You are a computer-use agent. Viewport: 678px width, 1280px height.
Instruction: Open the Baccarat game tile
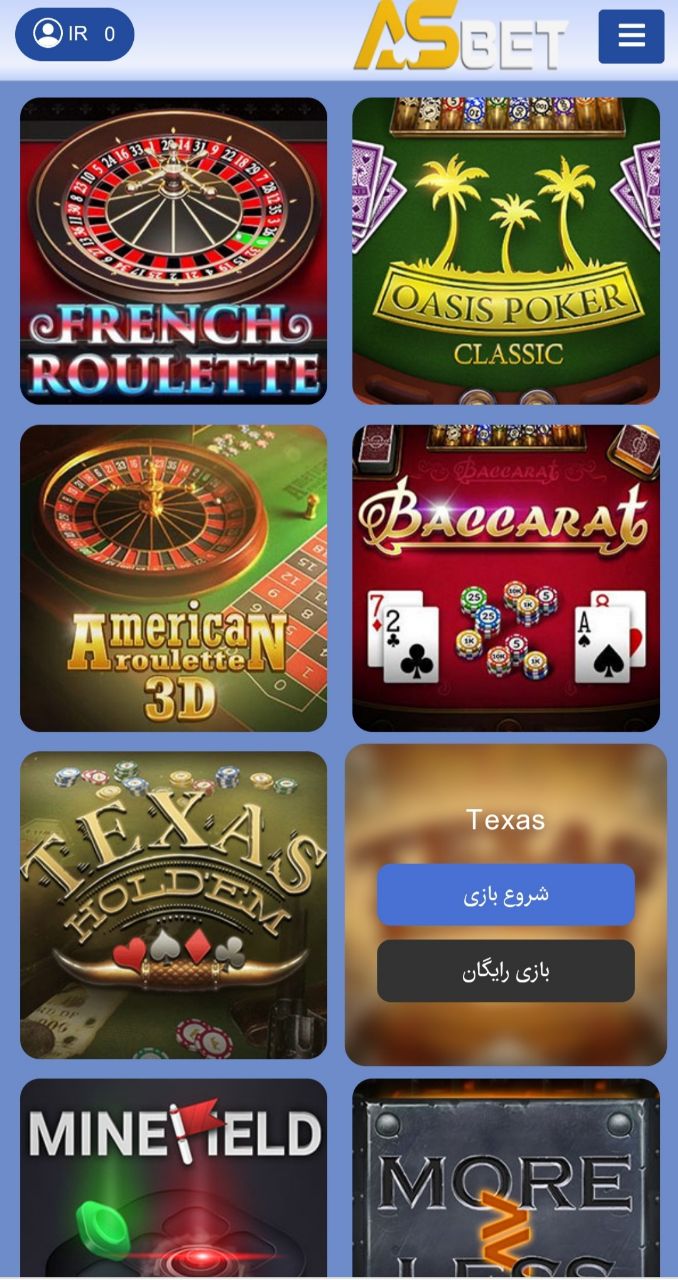506,578
